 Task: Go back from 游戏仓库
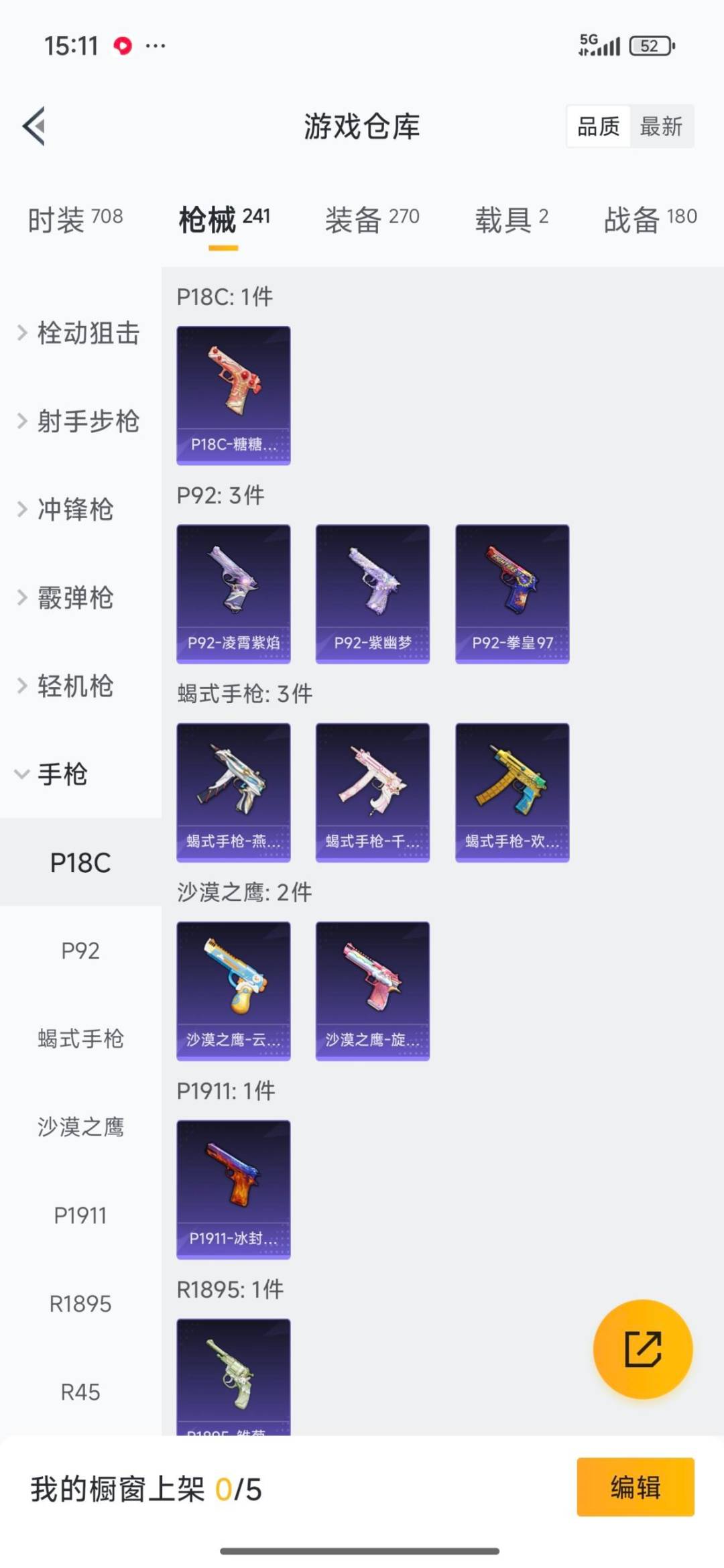tap(35, 126)
